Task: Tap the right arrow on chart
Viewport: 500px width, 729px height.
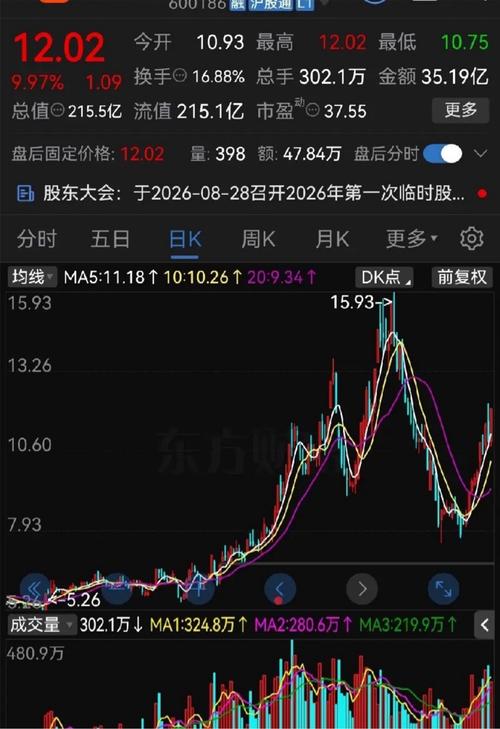Action: [361, 589]
